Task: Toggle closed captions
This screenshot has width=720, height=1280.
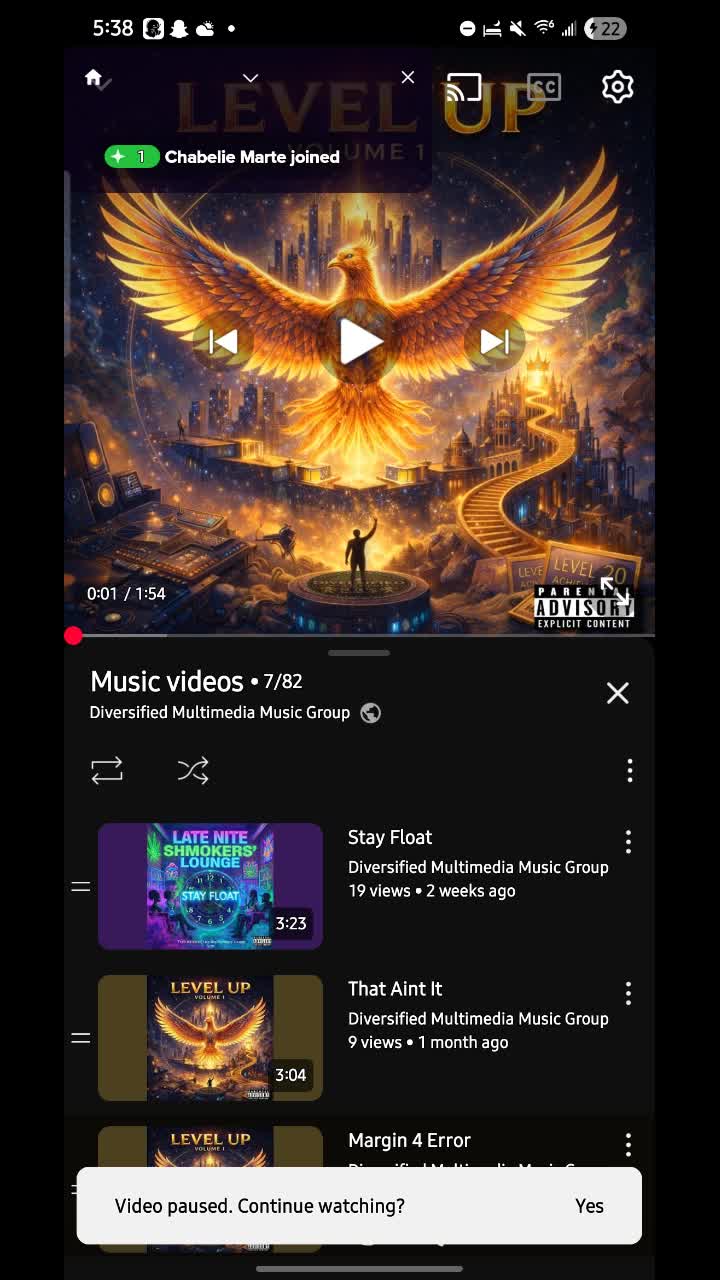Action: (544, 88)
